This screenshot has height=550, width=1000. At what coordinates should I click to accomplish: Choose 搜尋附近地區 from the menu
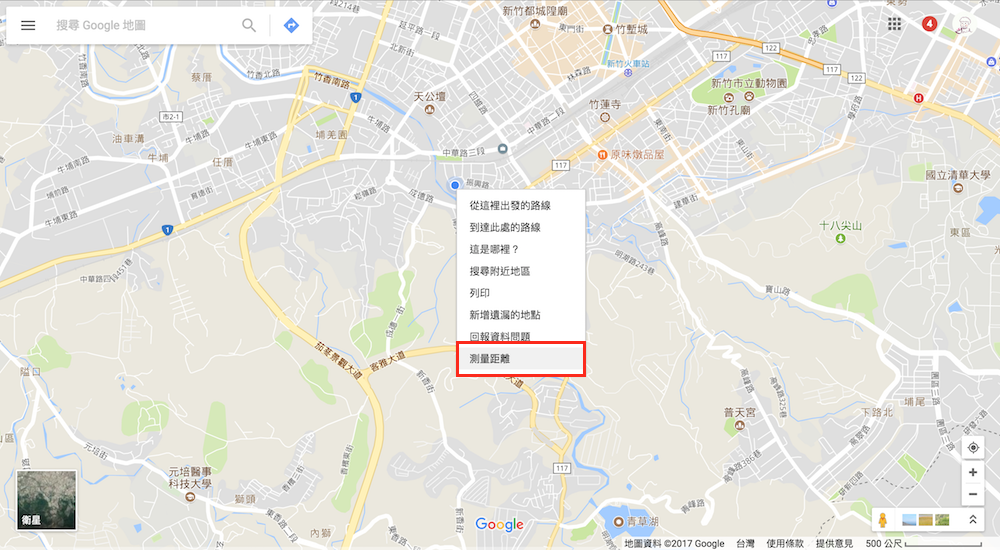[499, 271]
